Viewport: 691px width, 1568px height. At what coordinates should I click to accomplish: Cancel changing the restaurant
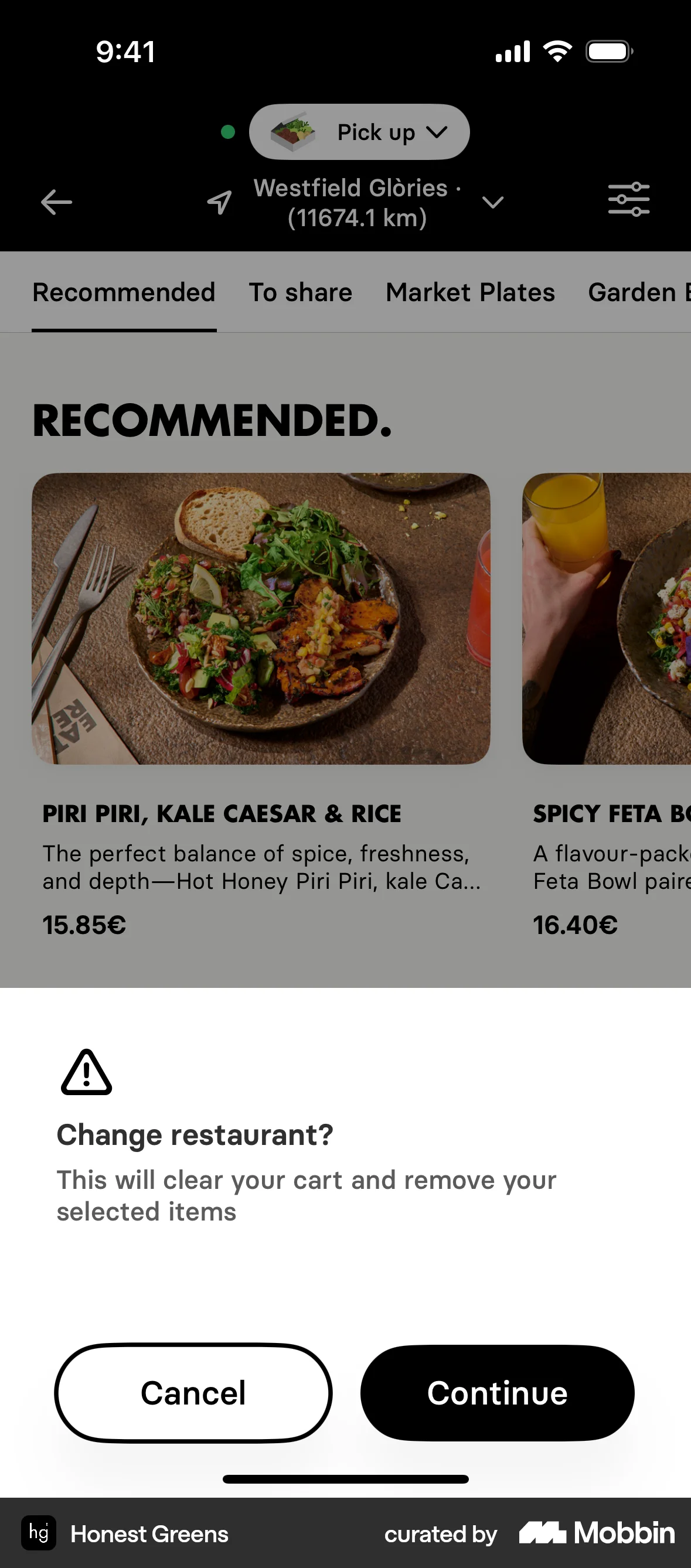pos(193,1393)
